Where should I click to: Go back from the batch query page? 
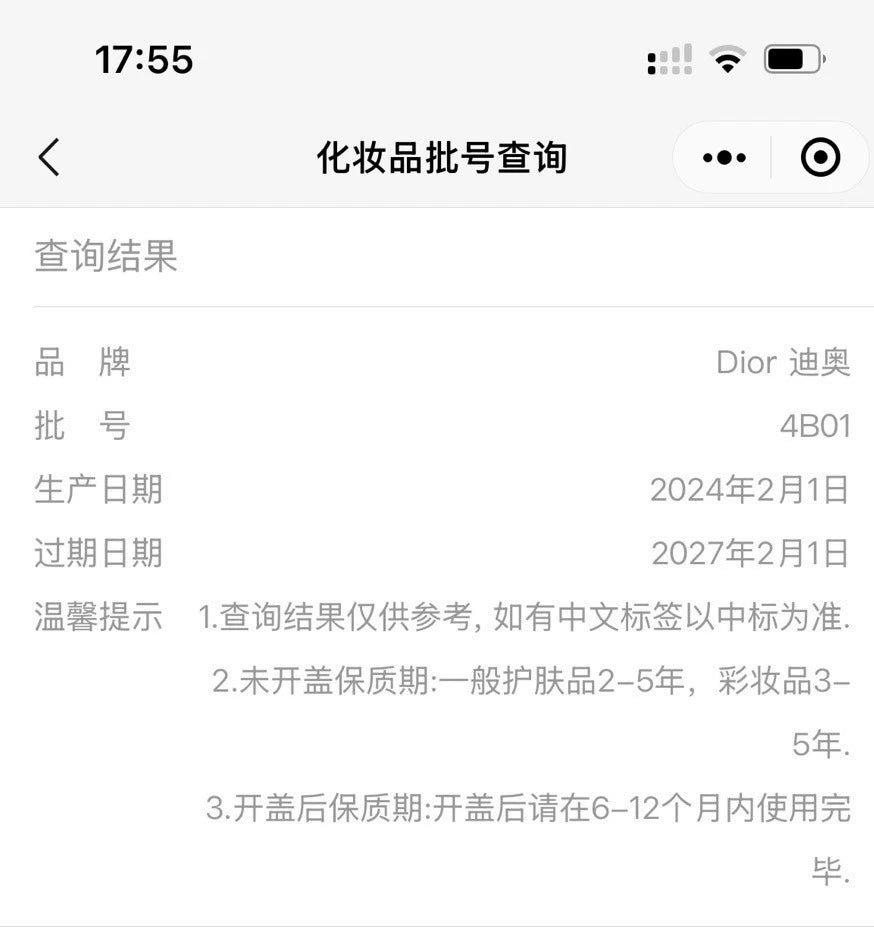(x=49, y=158)
